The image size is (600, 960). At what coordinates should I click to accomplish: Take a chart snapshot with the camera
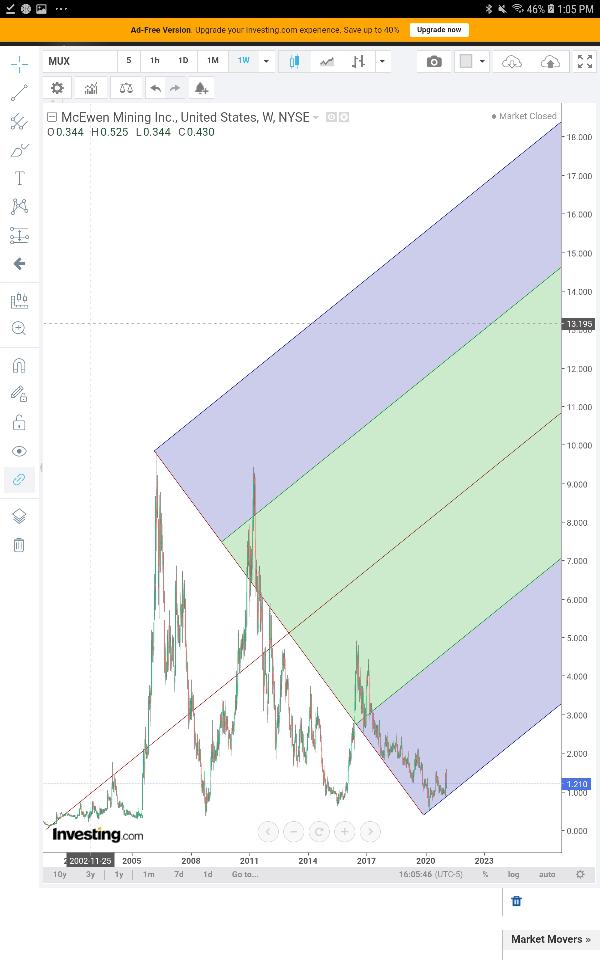pos(433,62)
